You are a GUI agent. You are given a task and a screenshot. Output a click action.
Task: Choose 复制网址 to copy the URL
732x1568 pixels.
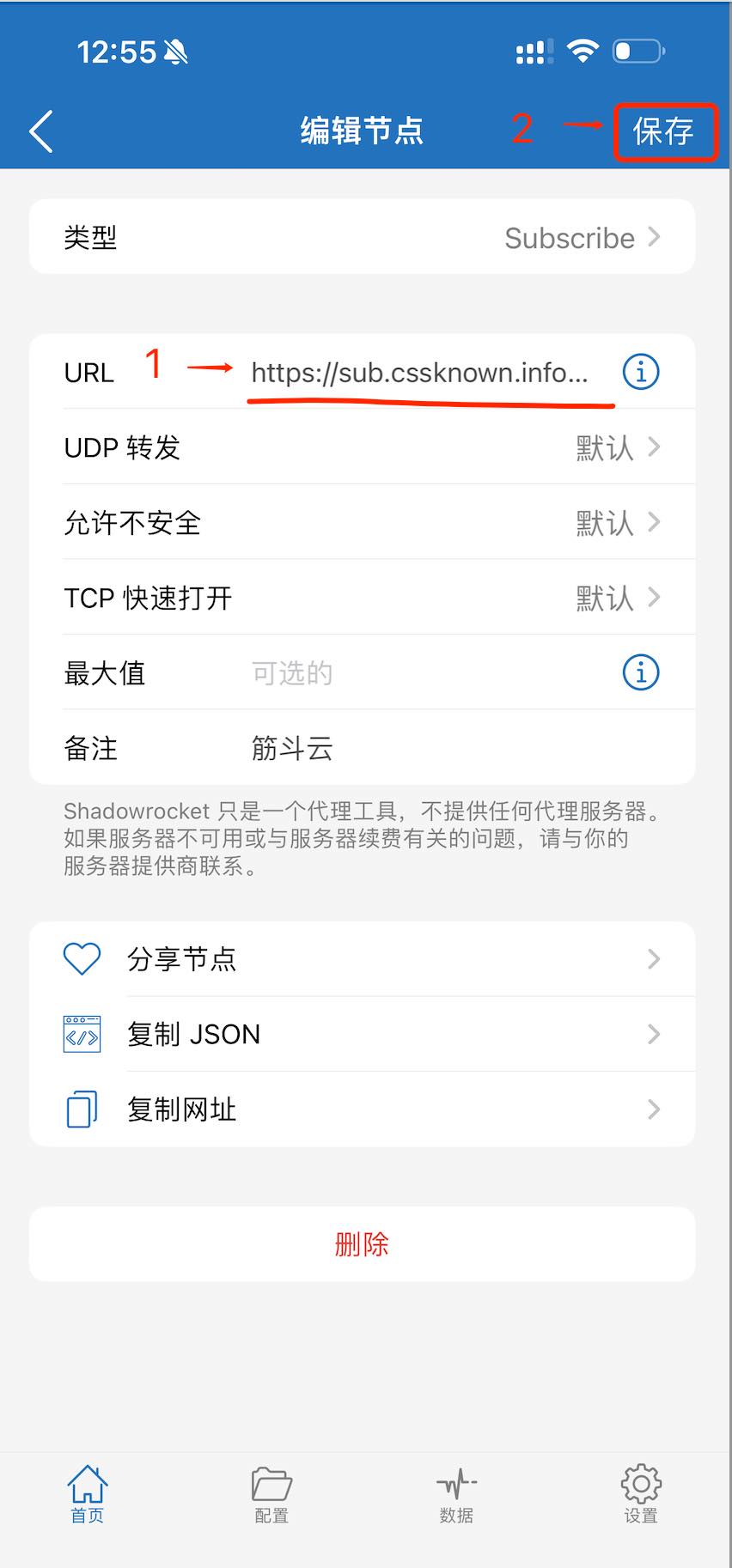(x=362, y=1109)
